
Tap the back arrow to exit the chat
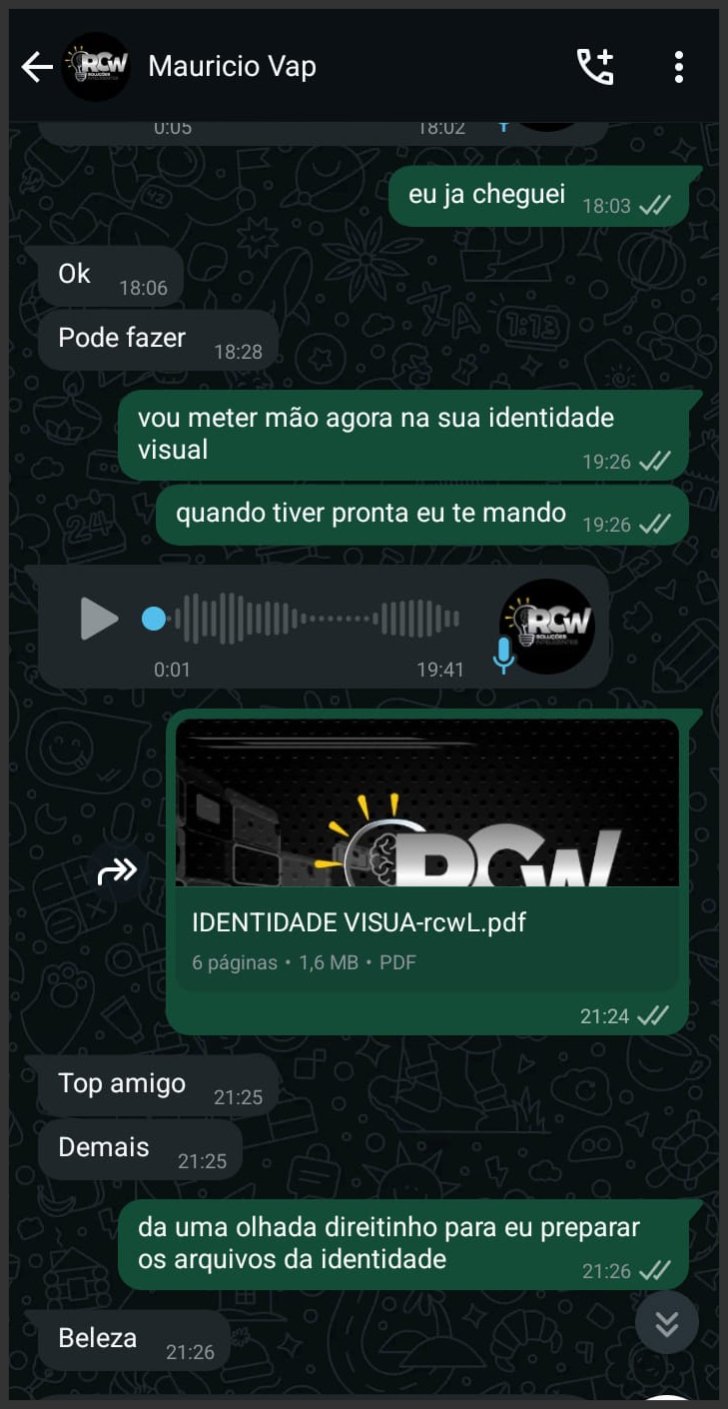(35, 66)
